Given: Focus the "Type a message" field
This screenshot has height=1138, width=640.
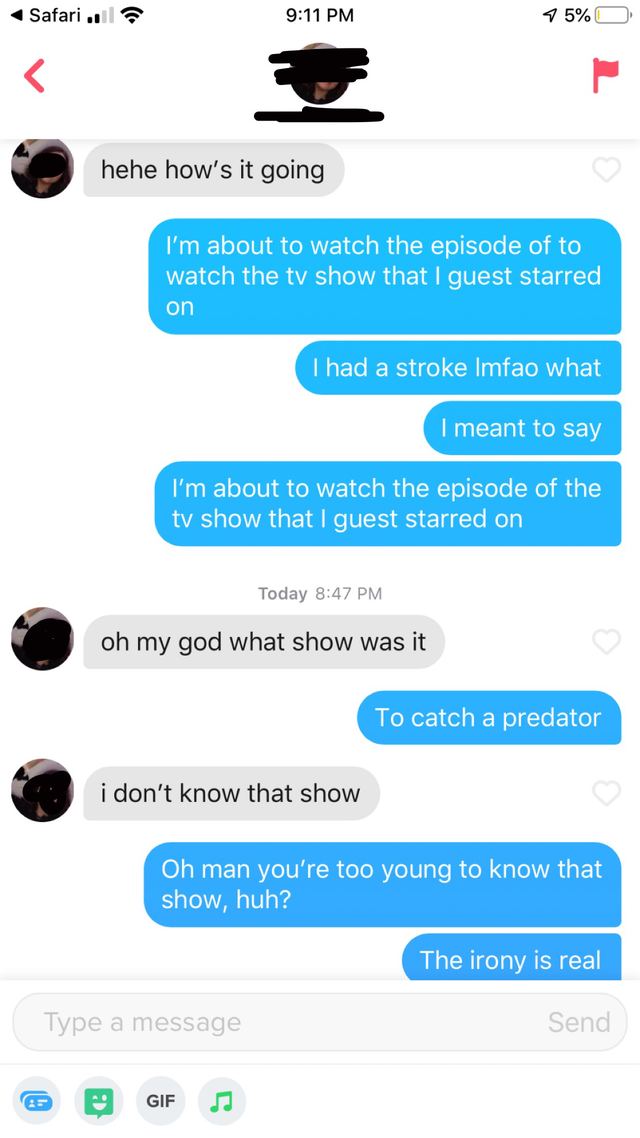Looking at the screenshot, I should pyautogui.click(x=280, y=1022).
